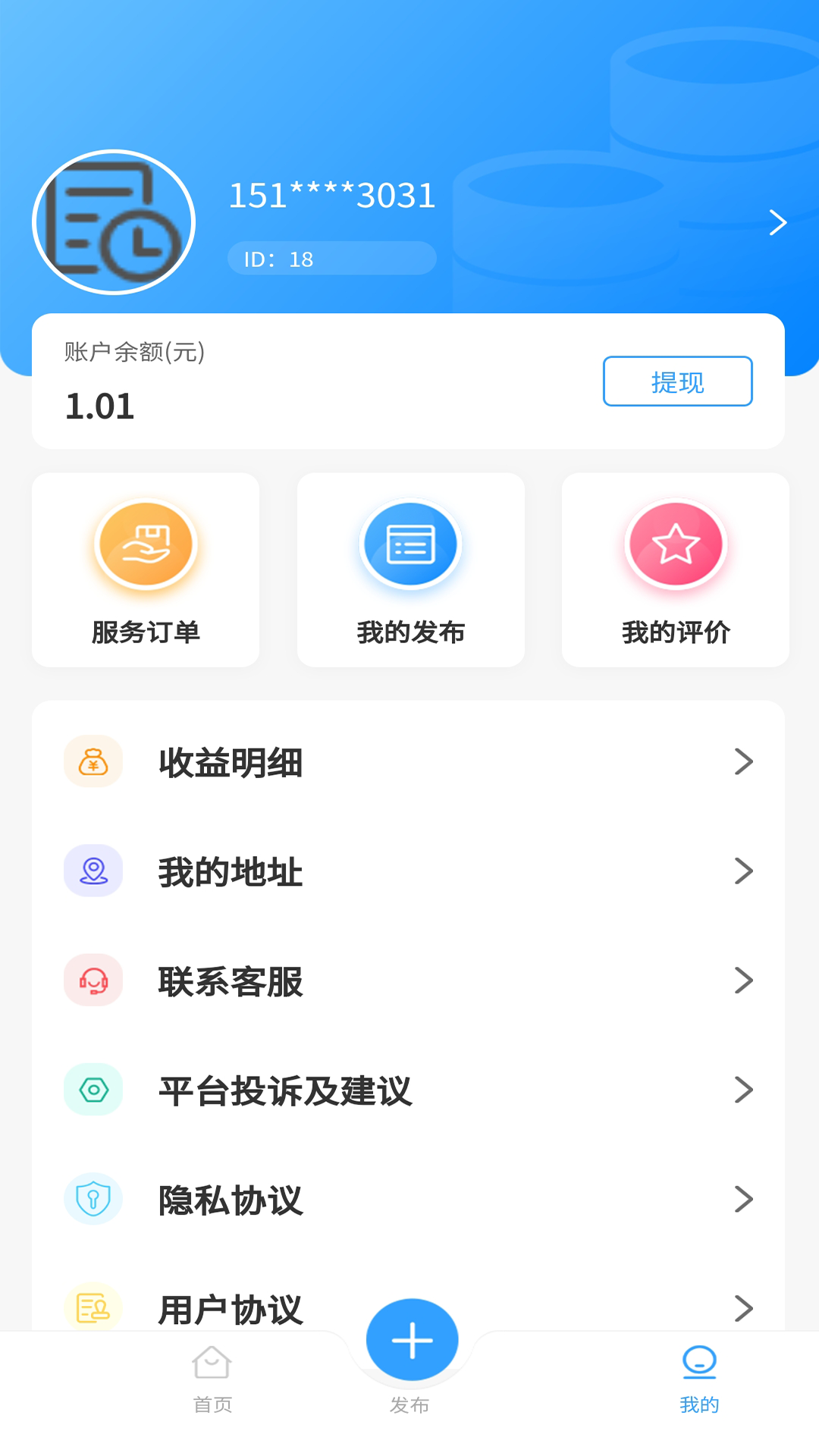Tap the blue plus 发布 button
Image resolution: width=819 pixels, height=1456 pixels.
click(x=410, y=1339)
